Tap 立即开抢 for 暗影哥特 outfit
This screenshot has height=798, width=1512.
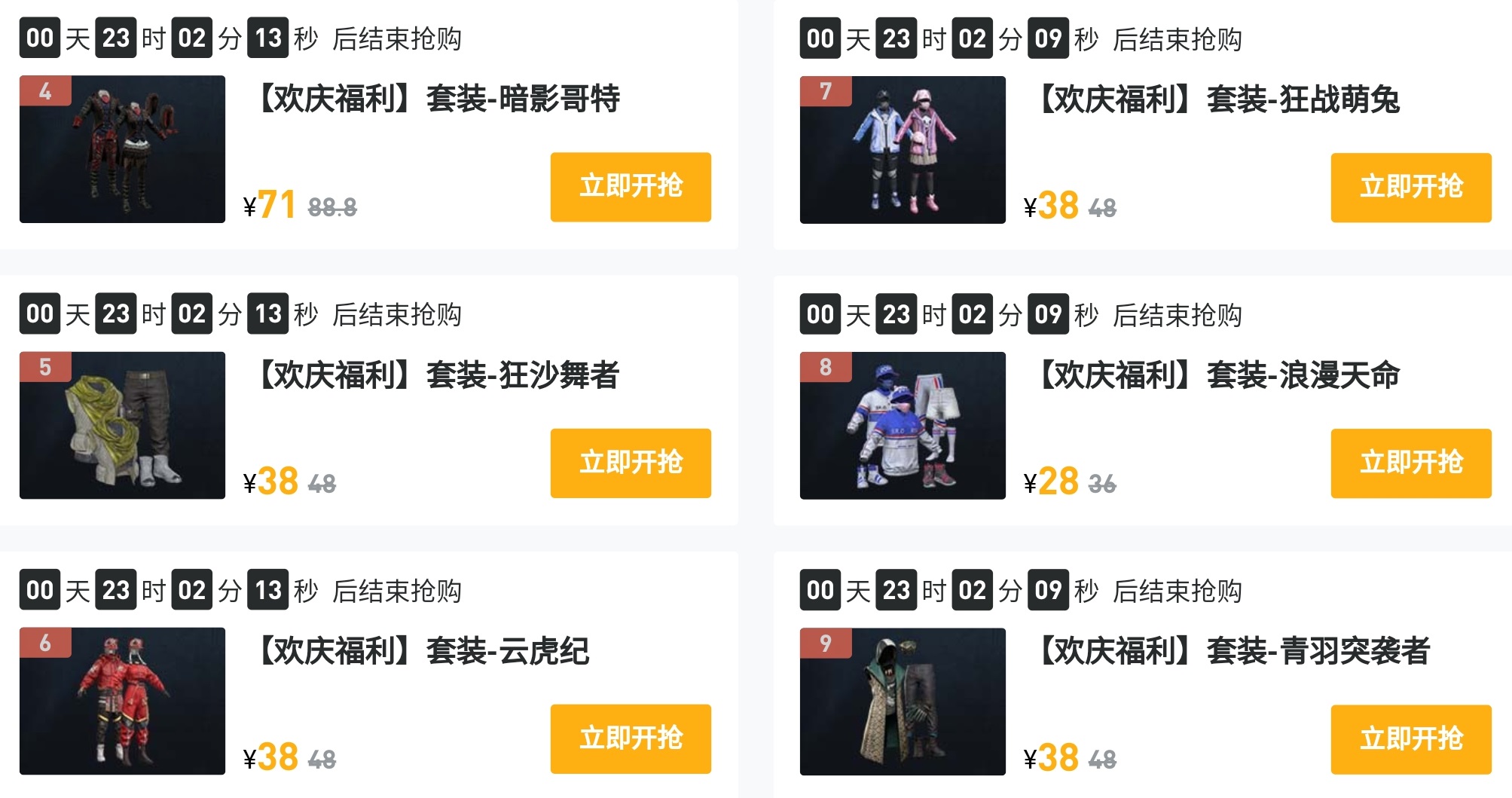(631, 187)
